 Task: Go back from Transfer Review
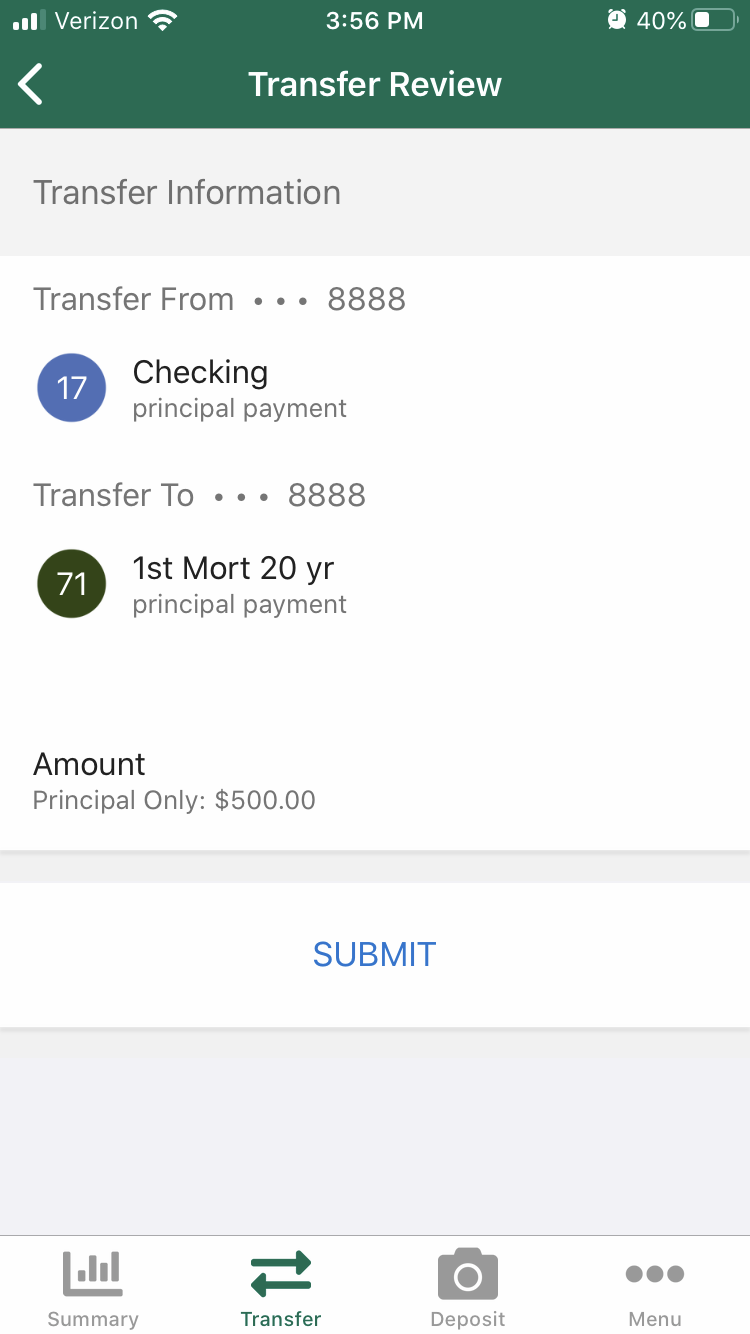pyautogui.click(x=31, y=84)
